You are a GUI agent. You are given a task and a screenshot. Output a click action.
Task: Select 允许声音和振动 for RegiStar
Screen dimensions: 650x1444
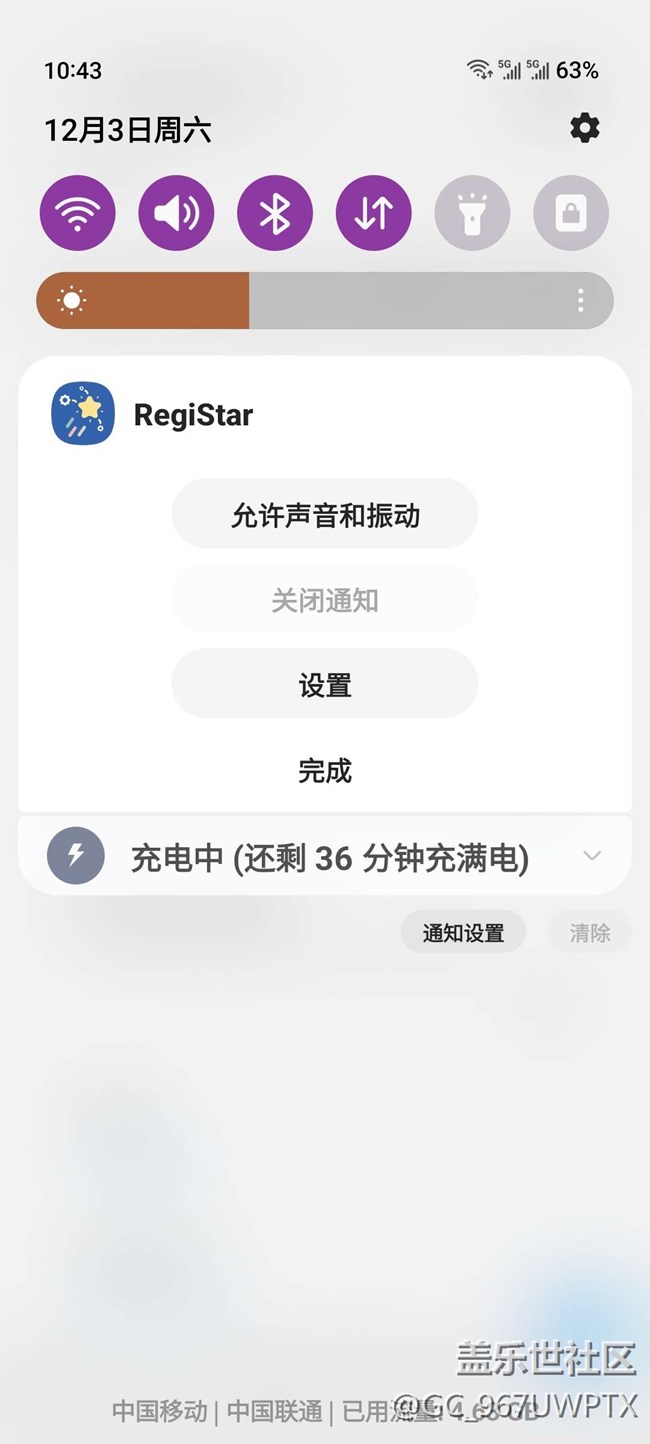pyautogui.click(x=325, y=514)
